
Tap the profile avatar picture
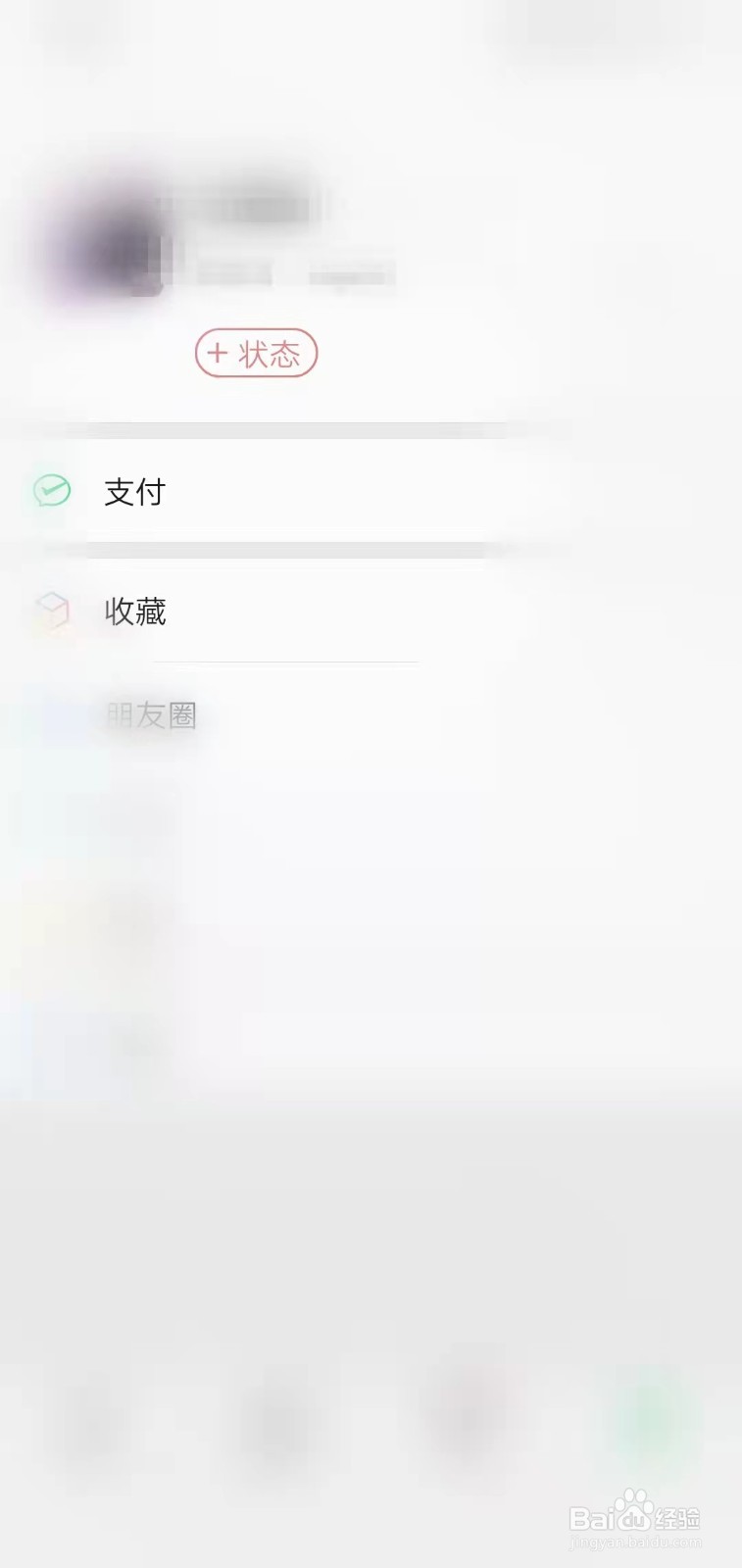point(110,235)
